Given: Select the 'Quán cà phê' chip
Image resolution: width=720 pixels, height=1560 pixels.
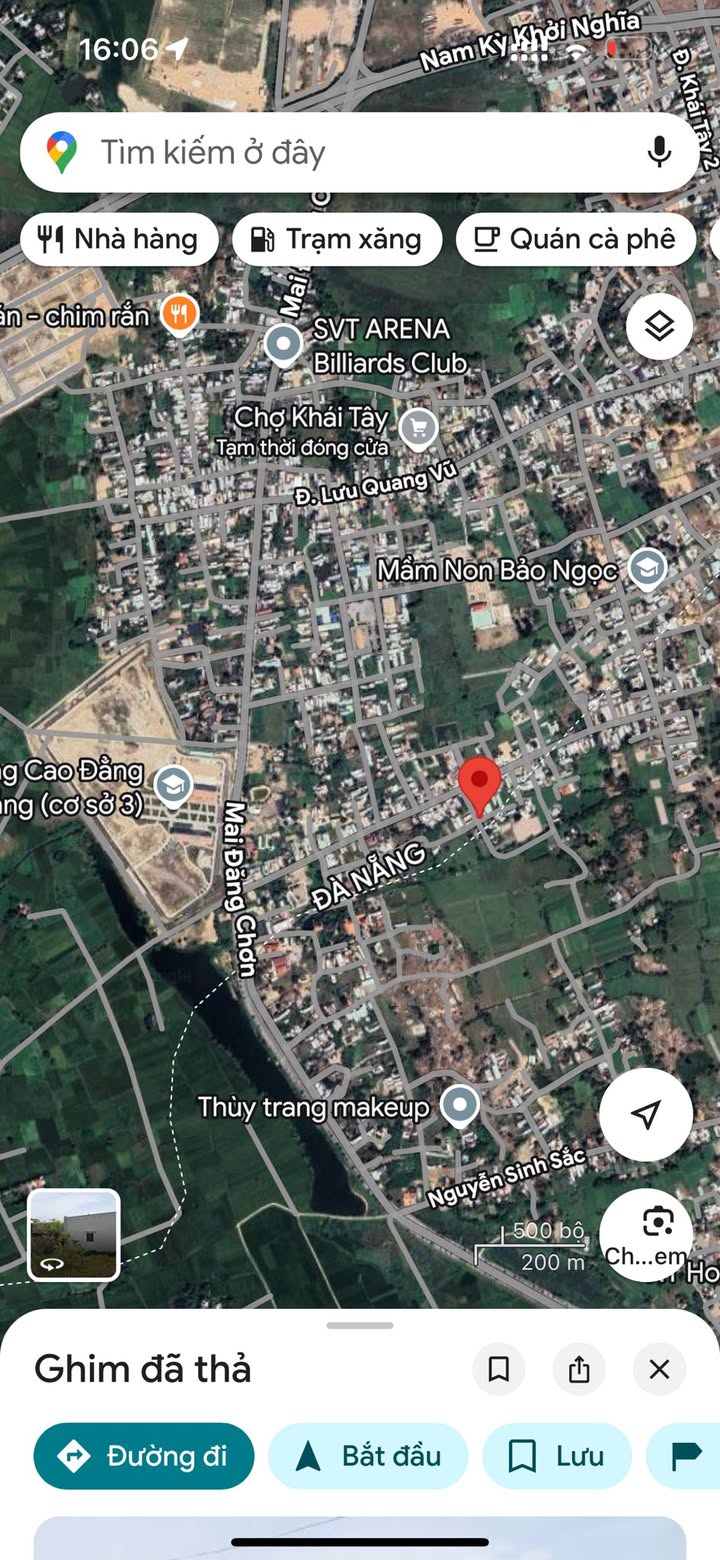Looking at the screenshot, I should coord(575,239).
